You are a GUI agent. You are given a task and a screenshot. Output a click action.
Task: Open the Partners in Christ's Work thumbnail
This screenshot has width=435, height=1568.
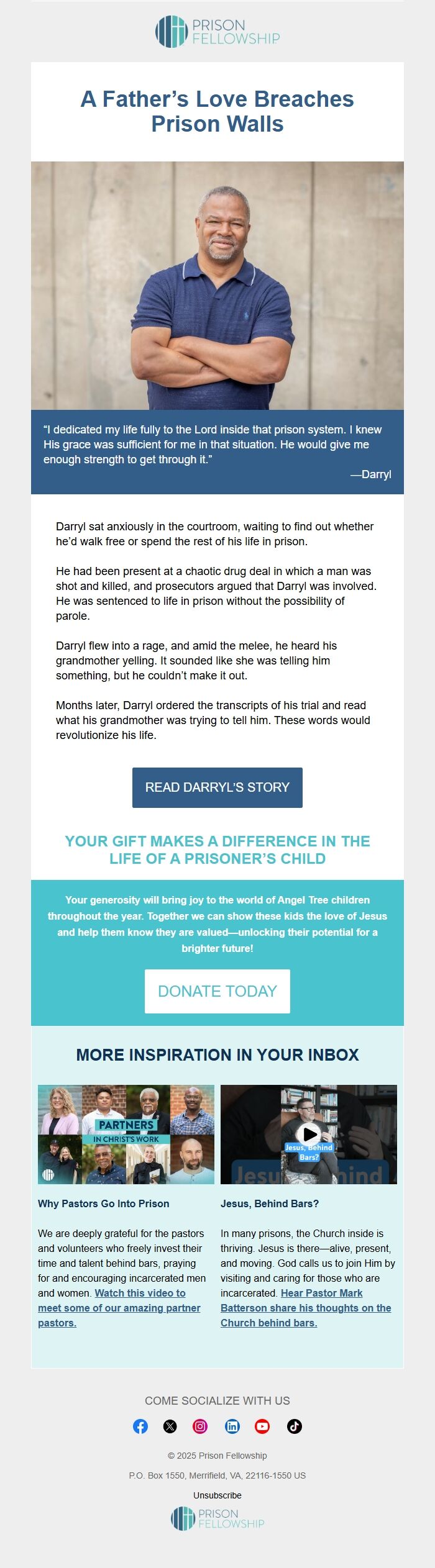126,1134
